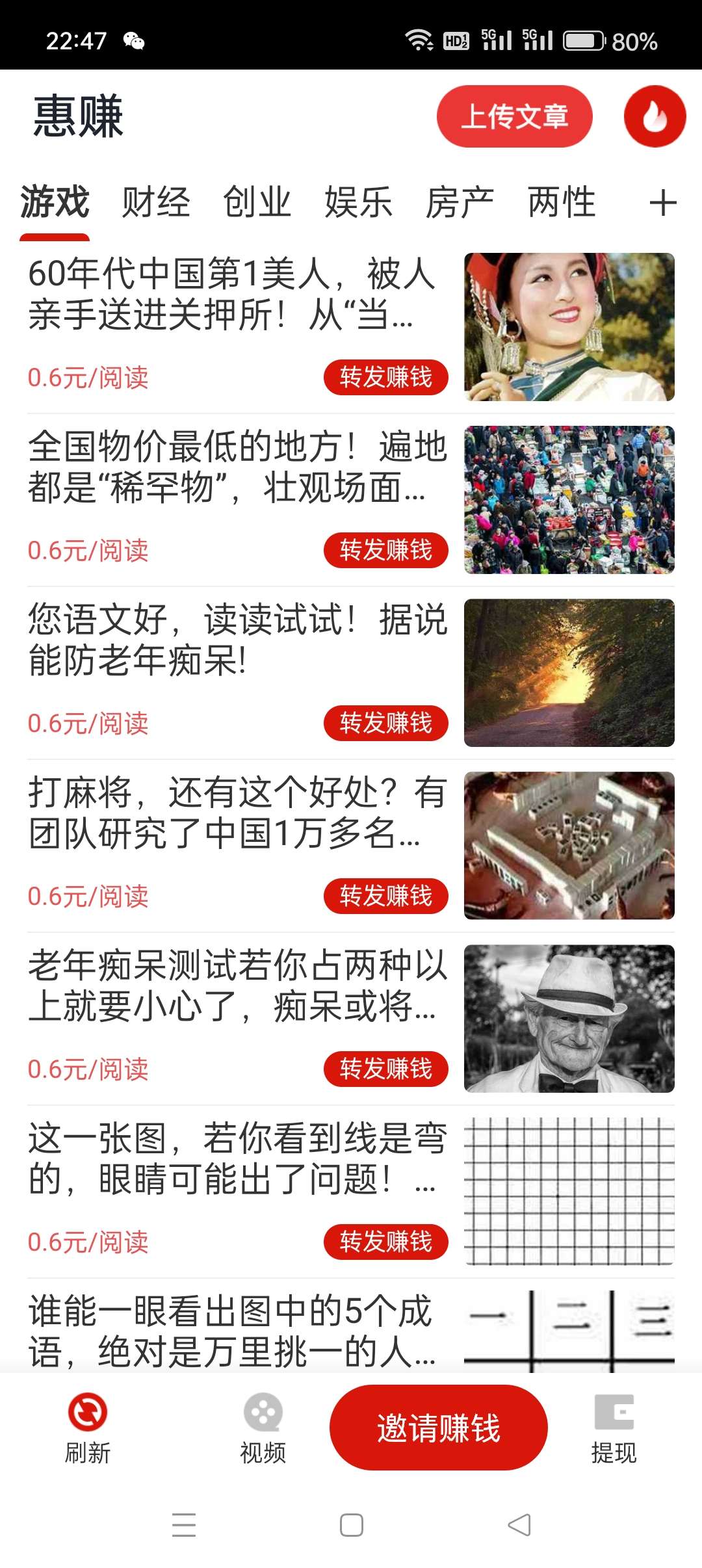Open the 提现 withdrawal tab
This screenshot has width=702, height=1568.
pos(614,1429)
